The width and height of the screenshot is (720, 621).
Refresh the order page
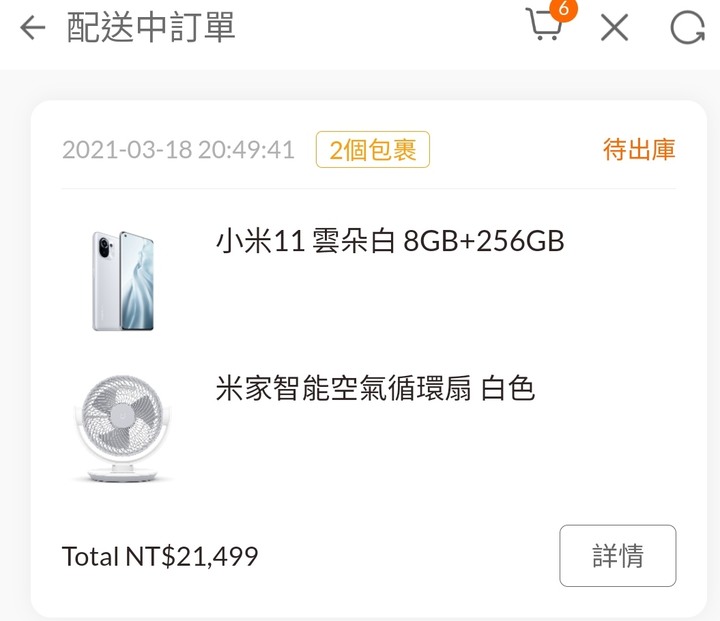click(687, 28)
